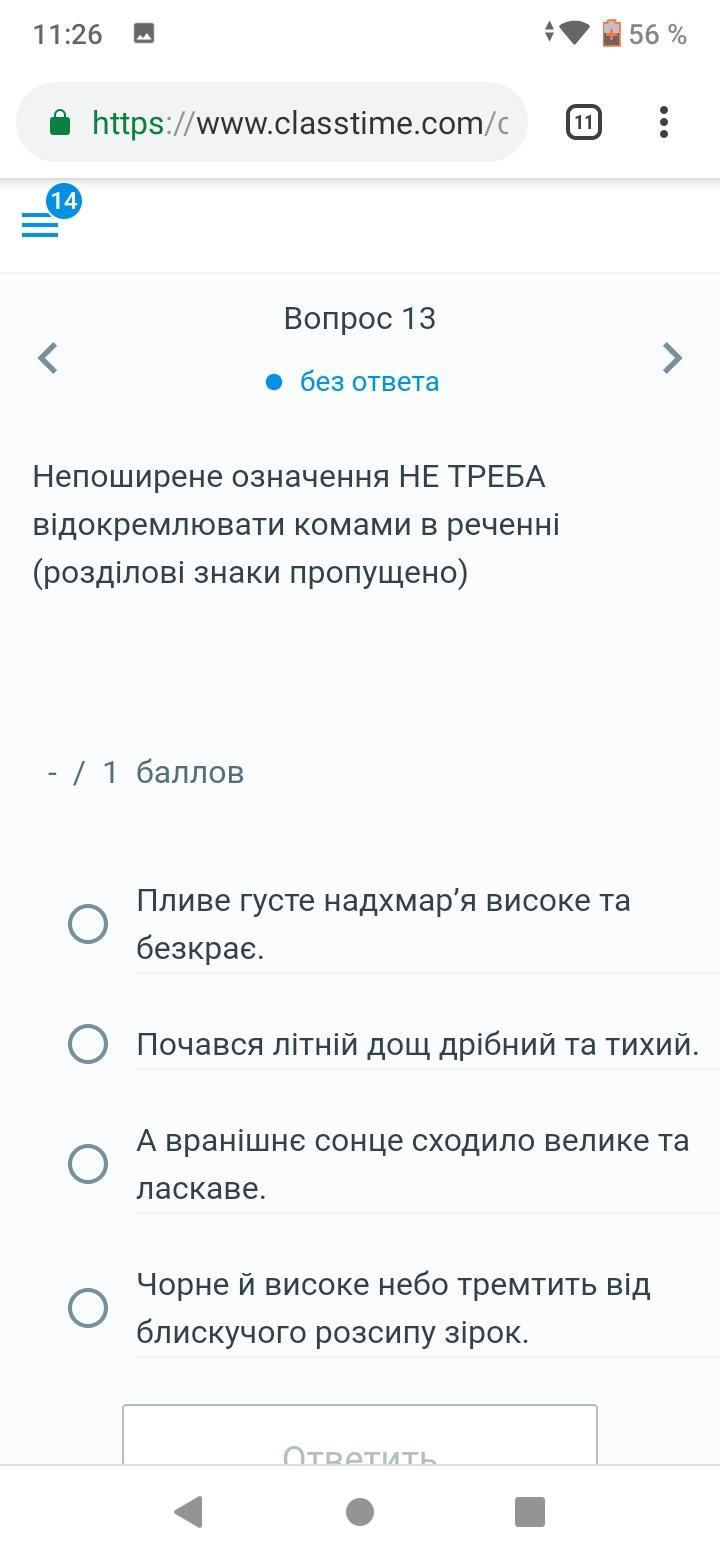
Task: Pick answer "Чорне й високе небо тремтить"
Action: tap(88, 1308)
